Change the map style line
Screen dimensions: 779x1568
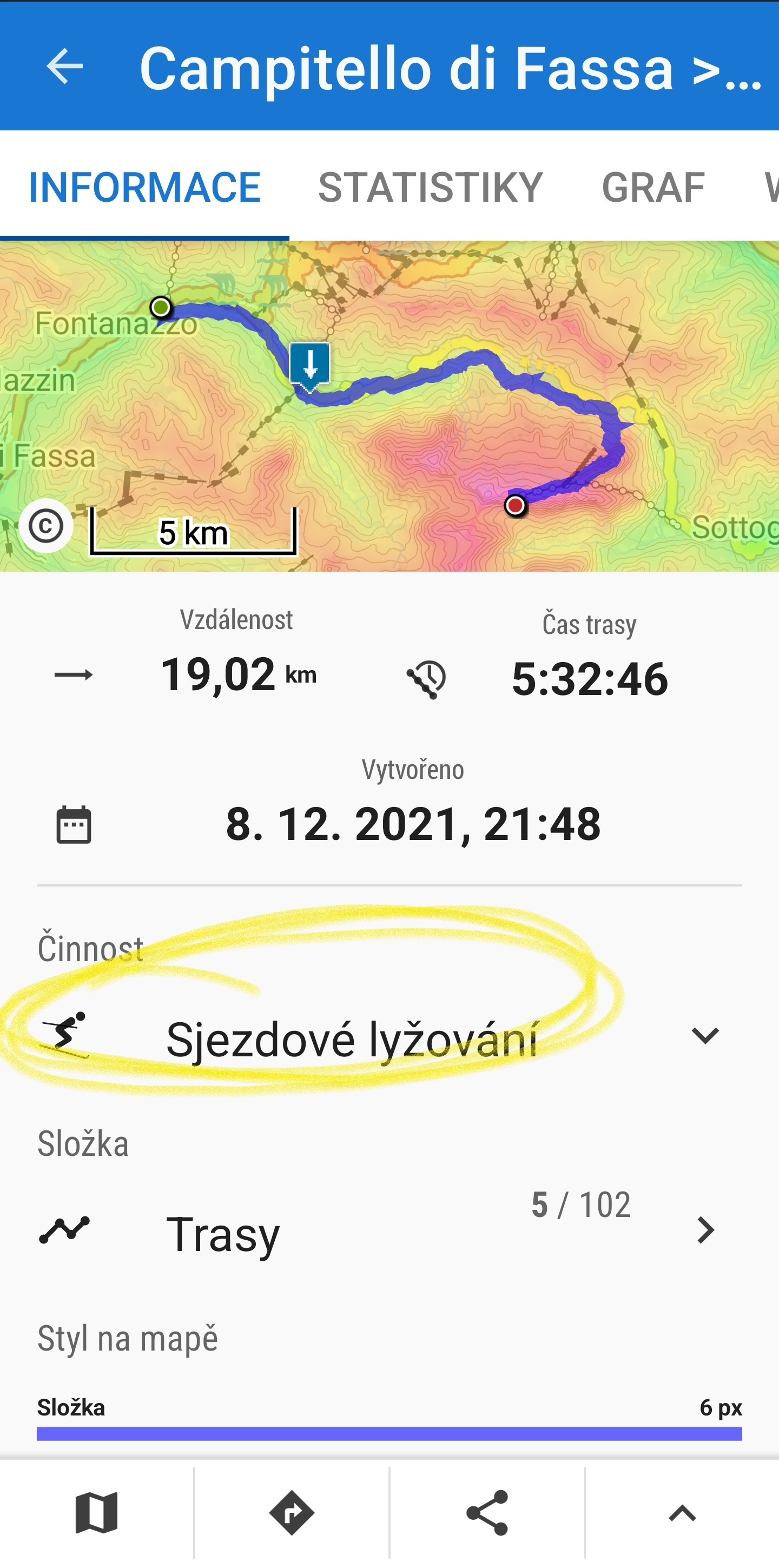[x=389, y=1433]
